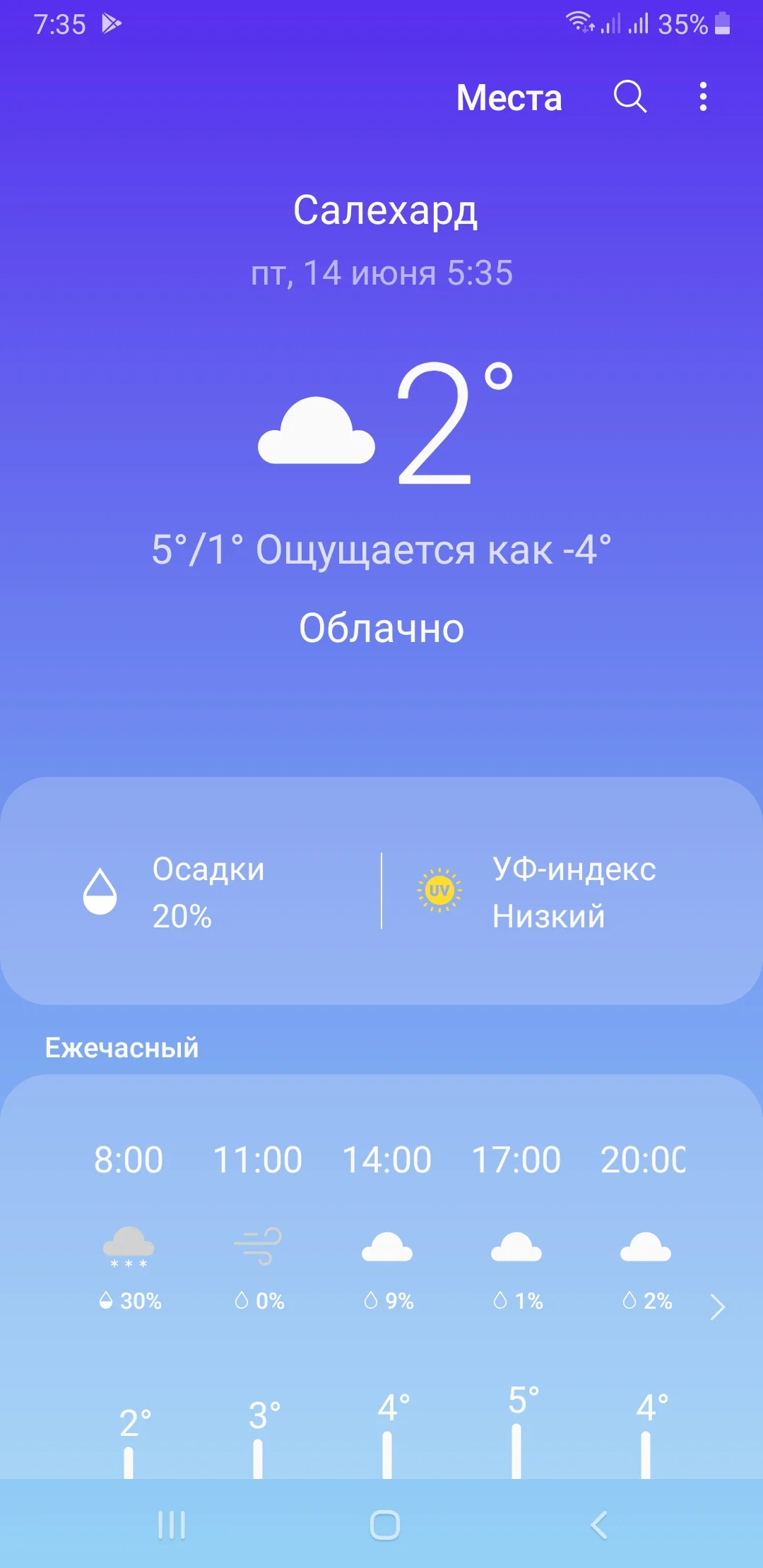Tap the Google Play arrow in status bar
This screenshot has height=1568, width=763.
click(110, 23)
